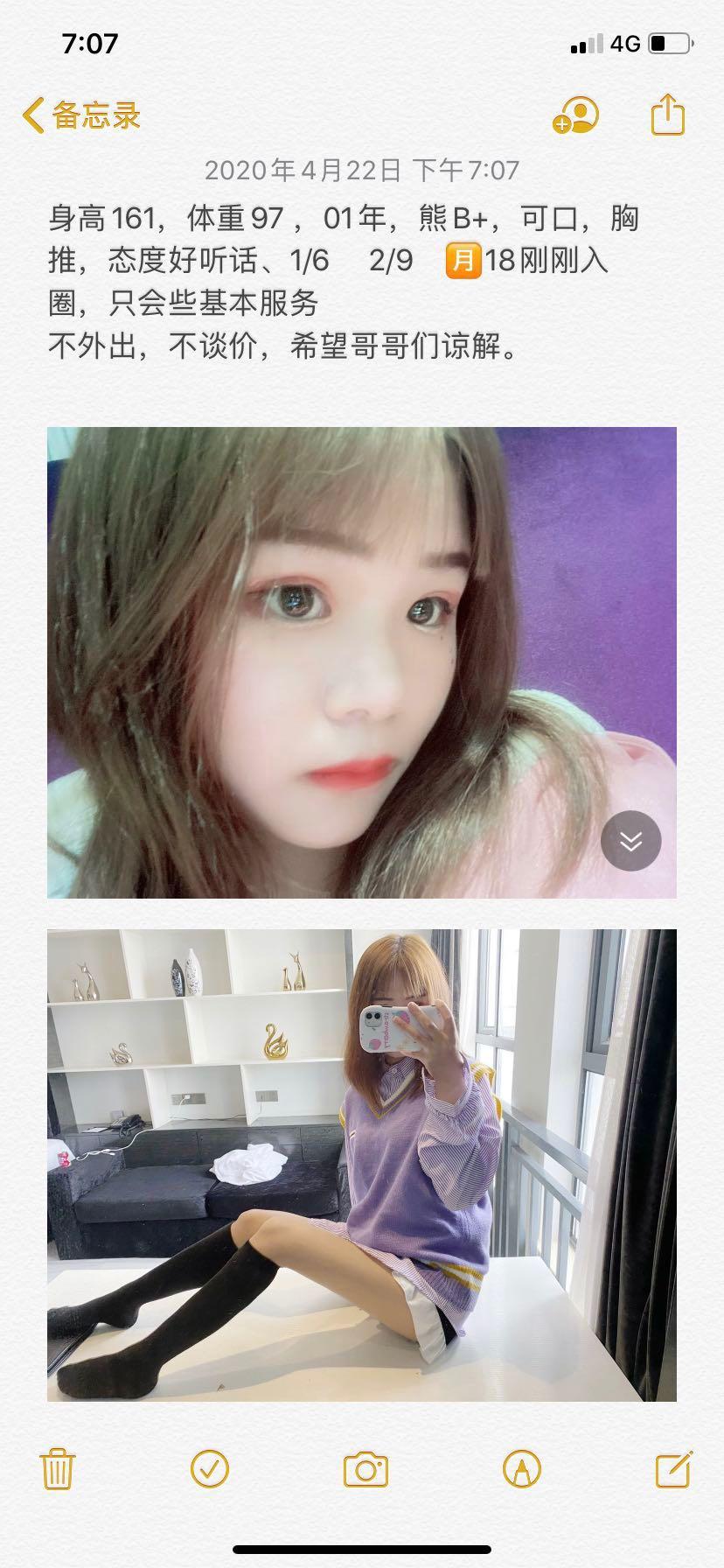Delete this note with trash icon
Image resolution: width=724 pixels, height=1568 pixels.
58,1469
